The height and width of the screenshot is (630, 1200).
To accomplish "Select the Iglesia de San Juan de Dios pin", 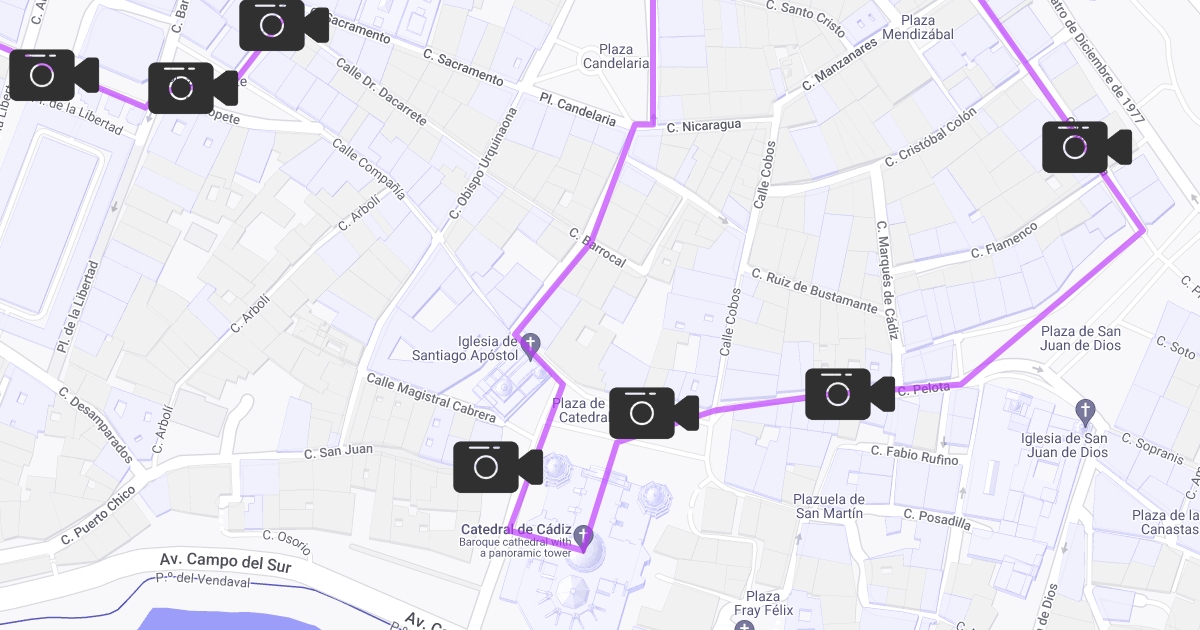I will (1085, 410).
